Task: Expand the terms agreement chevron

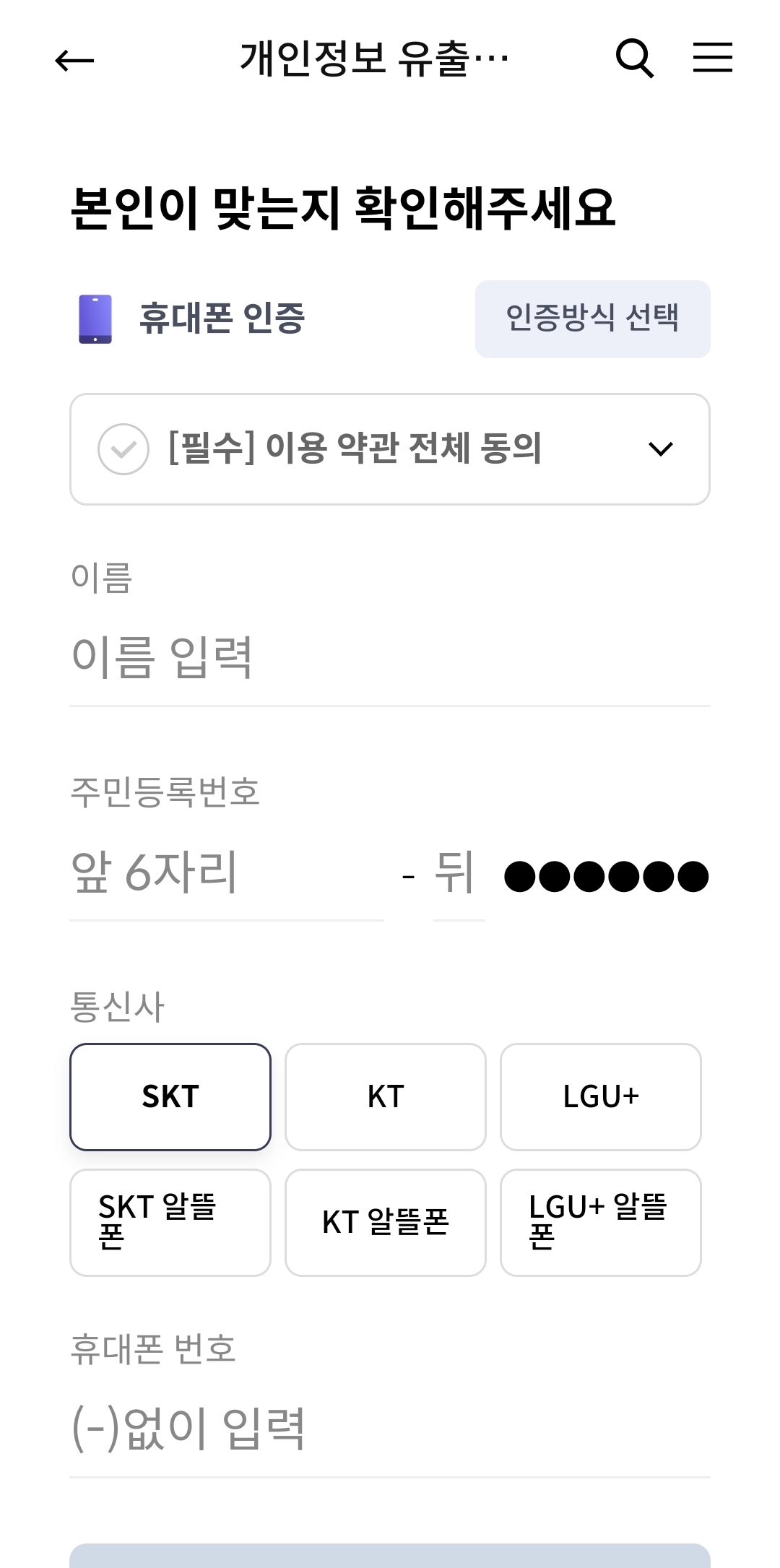Action: pyautogui.click(x=659, y=449)
